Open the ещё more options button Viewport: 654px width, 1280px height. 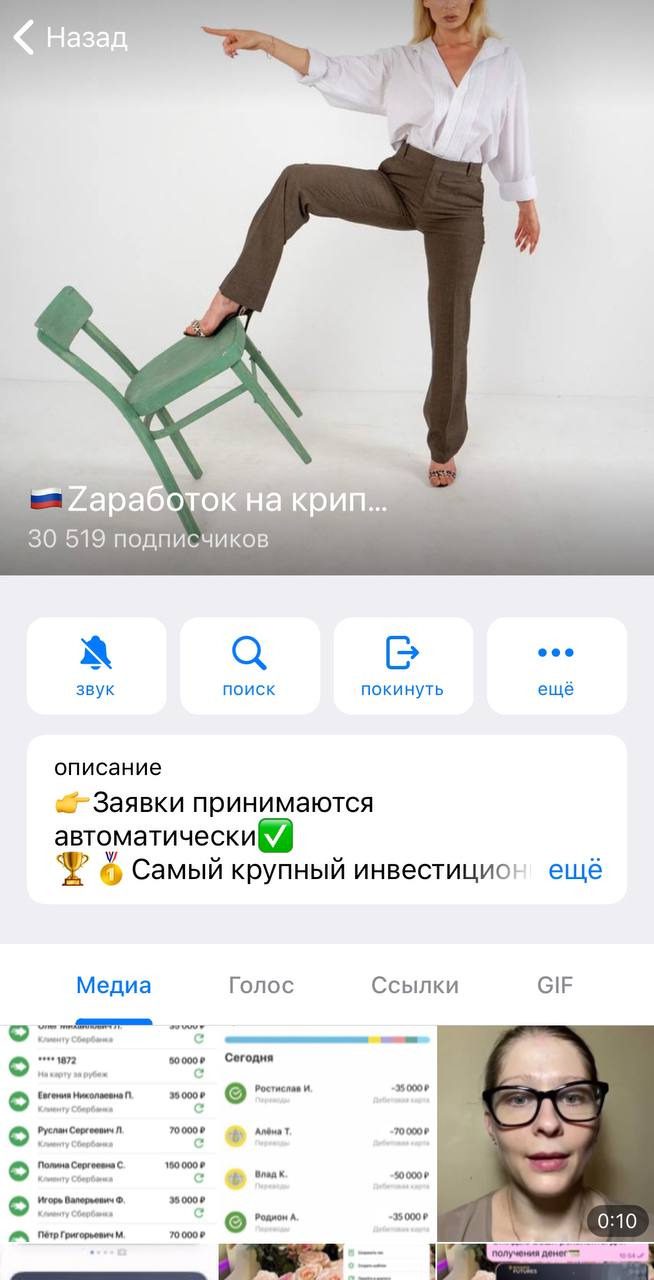click(x=556, y=666)
